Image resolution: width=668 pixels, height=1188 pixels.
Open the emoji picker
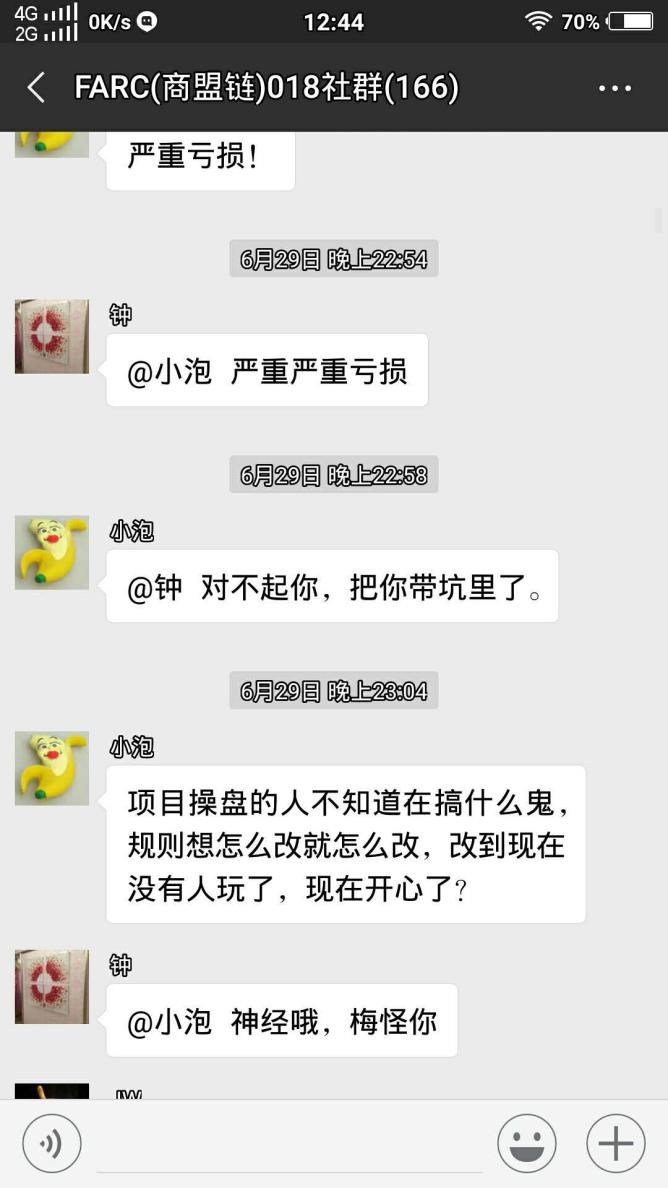pyautogui.click(x=527, y=1143)
